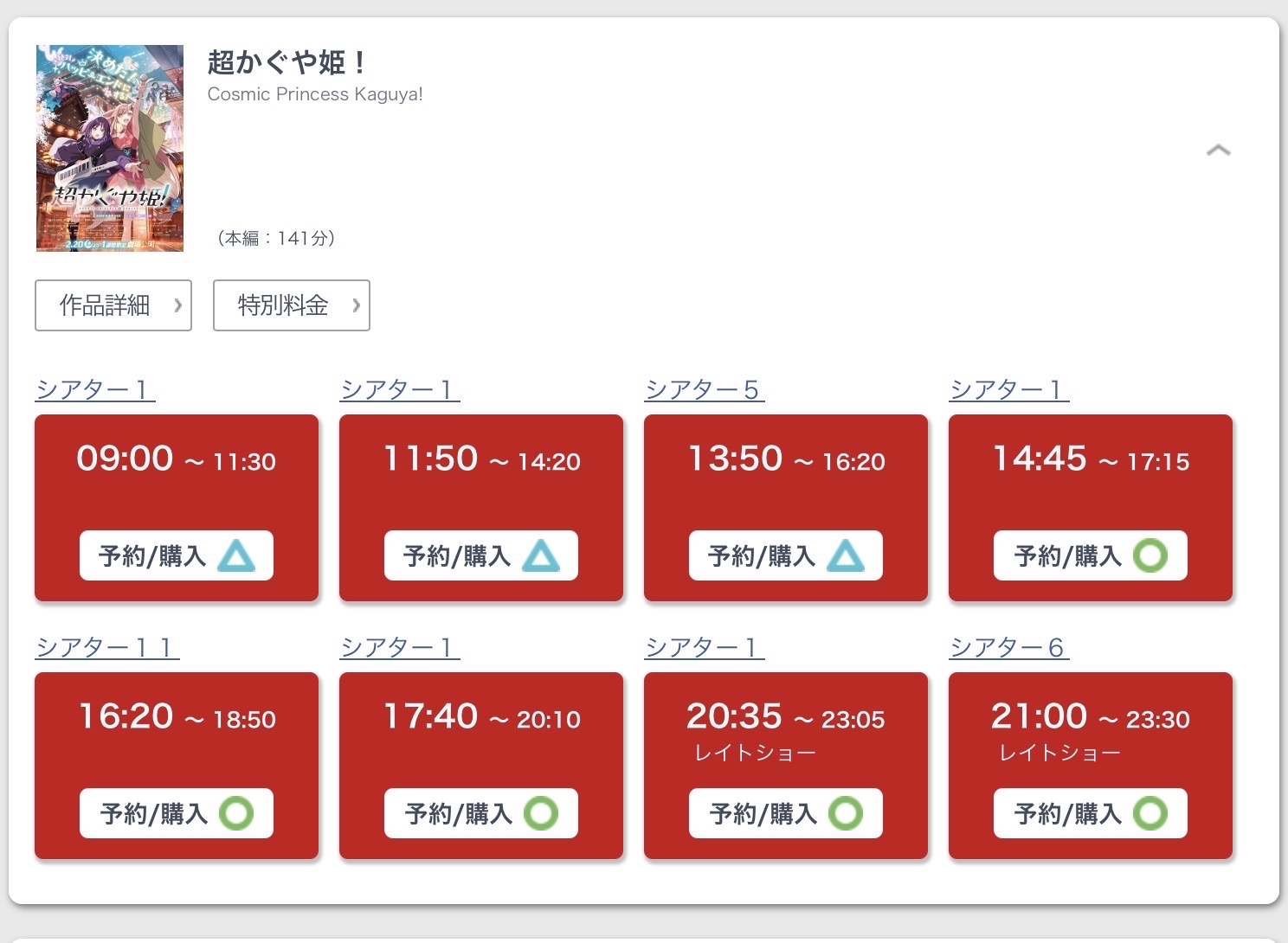Book tickets for the 13:50 screening
Viewport: 1288px width, 943px height.
point(786,555)
